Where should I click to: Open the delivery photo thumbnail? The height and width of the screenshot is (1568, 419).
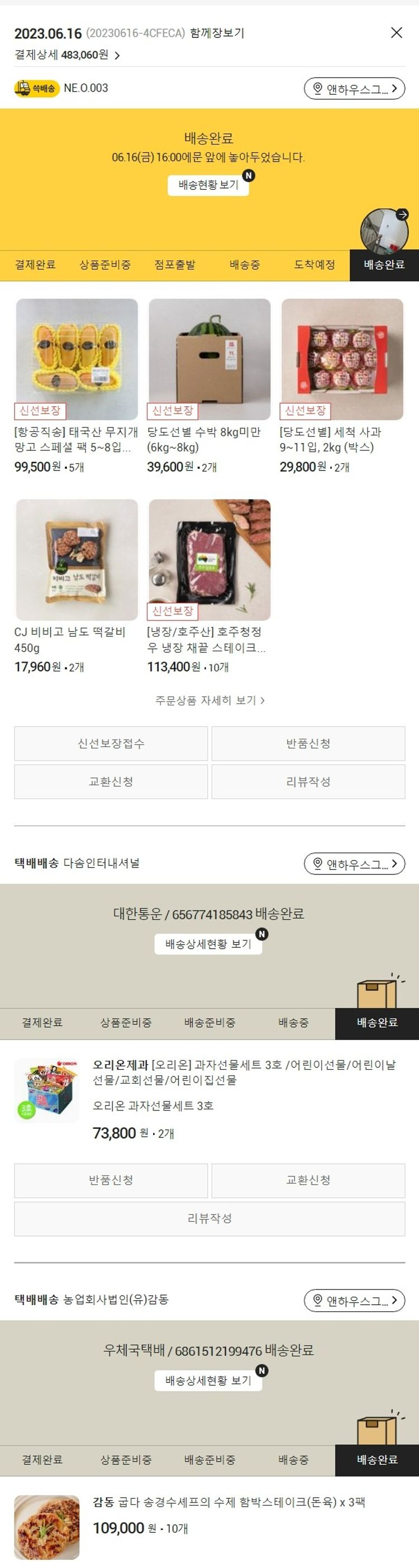pyautogui.click(x=384, y=232)
